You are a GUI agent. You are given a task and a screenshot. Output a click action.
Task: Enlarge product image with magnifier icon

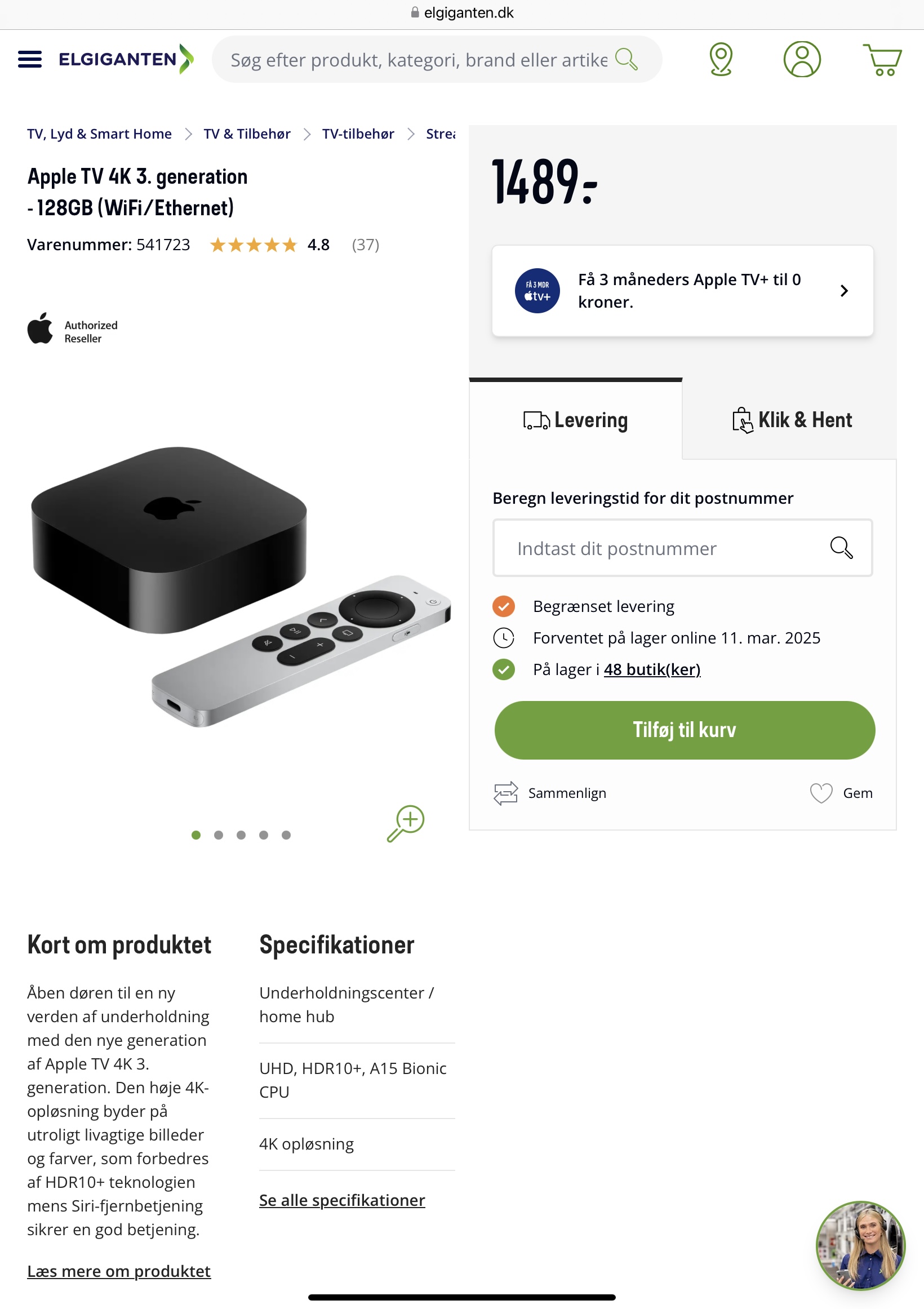(x=405, y=823)
